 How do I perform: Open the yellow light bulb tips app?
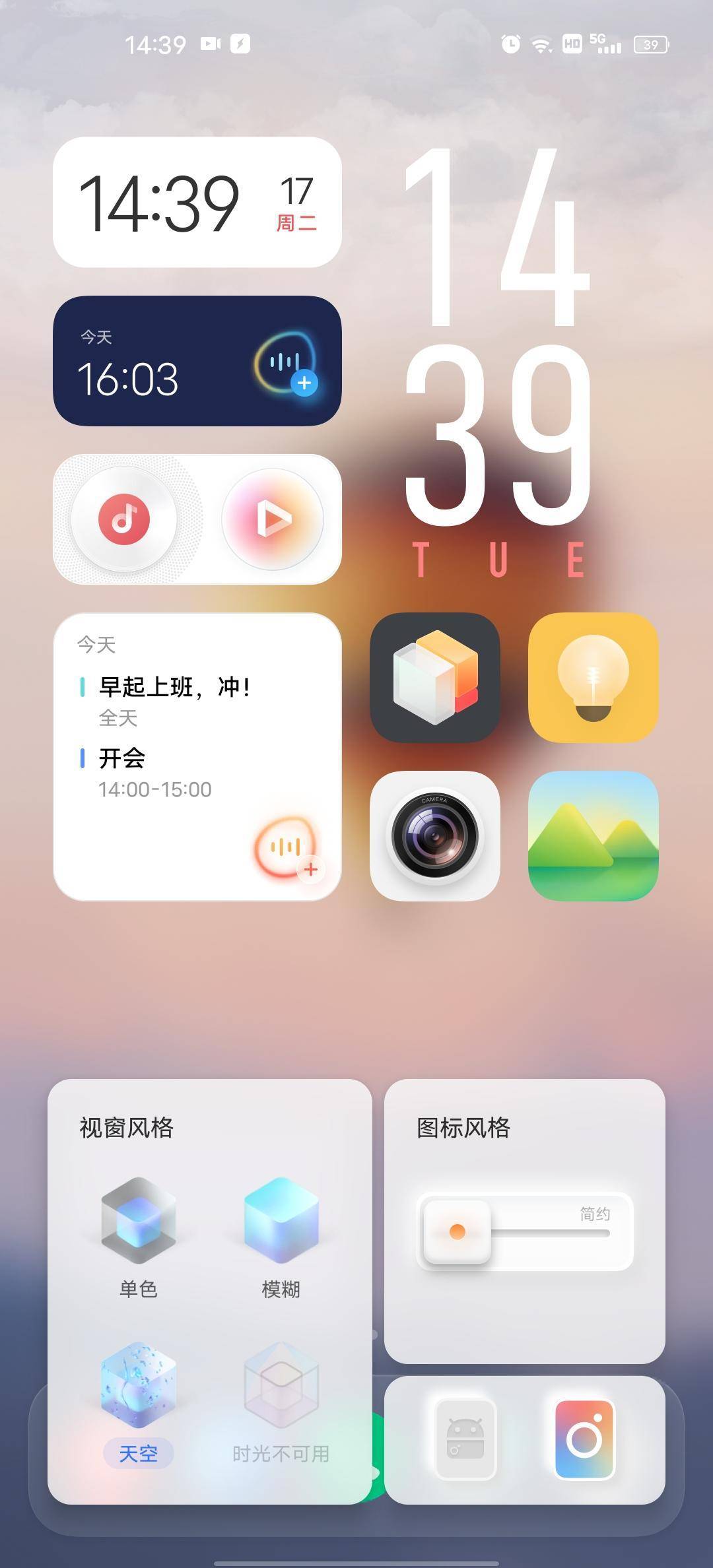593,677
